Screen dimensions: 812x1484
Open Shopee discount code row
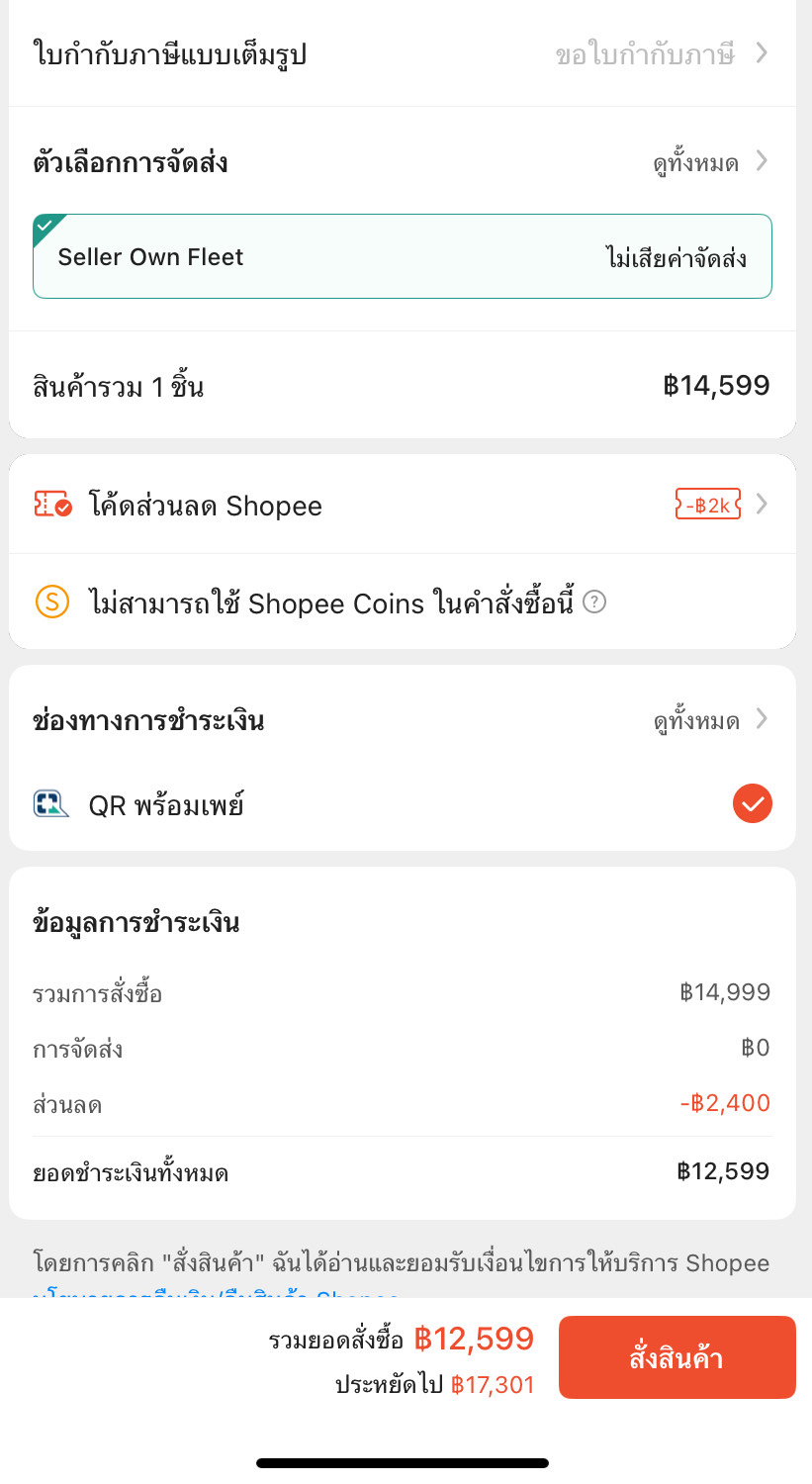tap(403, 505)
